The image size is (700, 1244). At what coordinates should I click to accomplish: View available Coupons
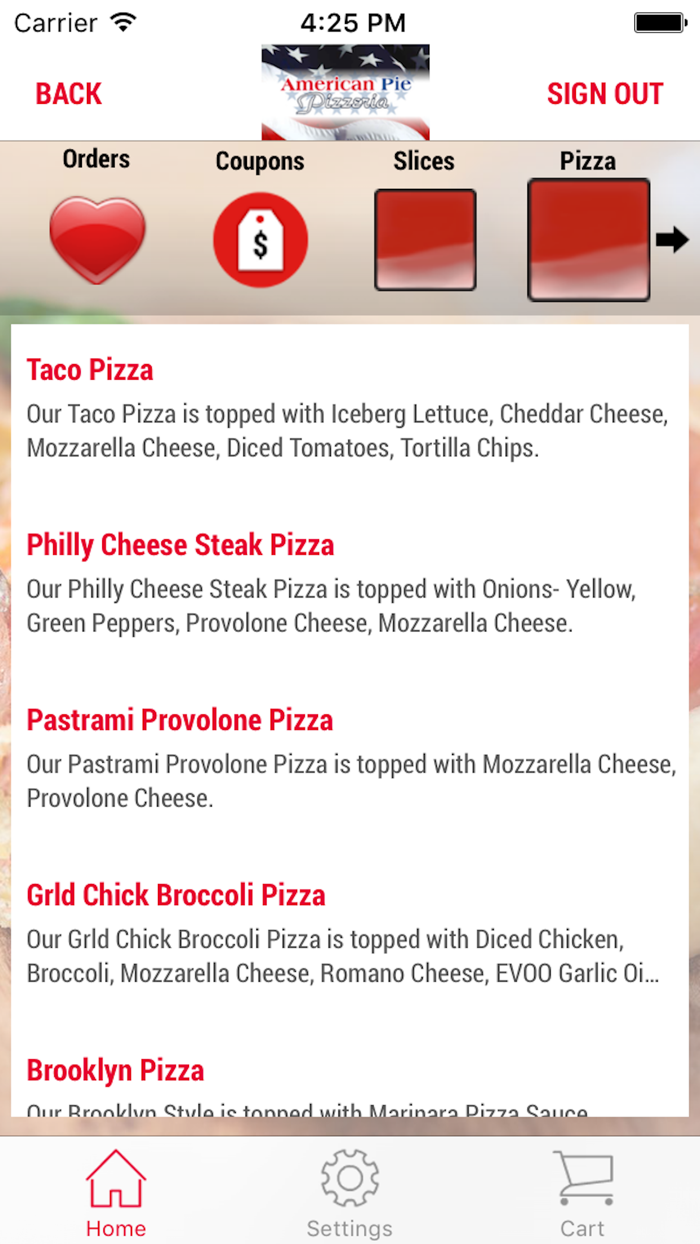coord(260,240)
